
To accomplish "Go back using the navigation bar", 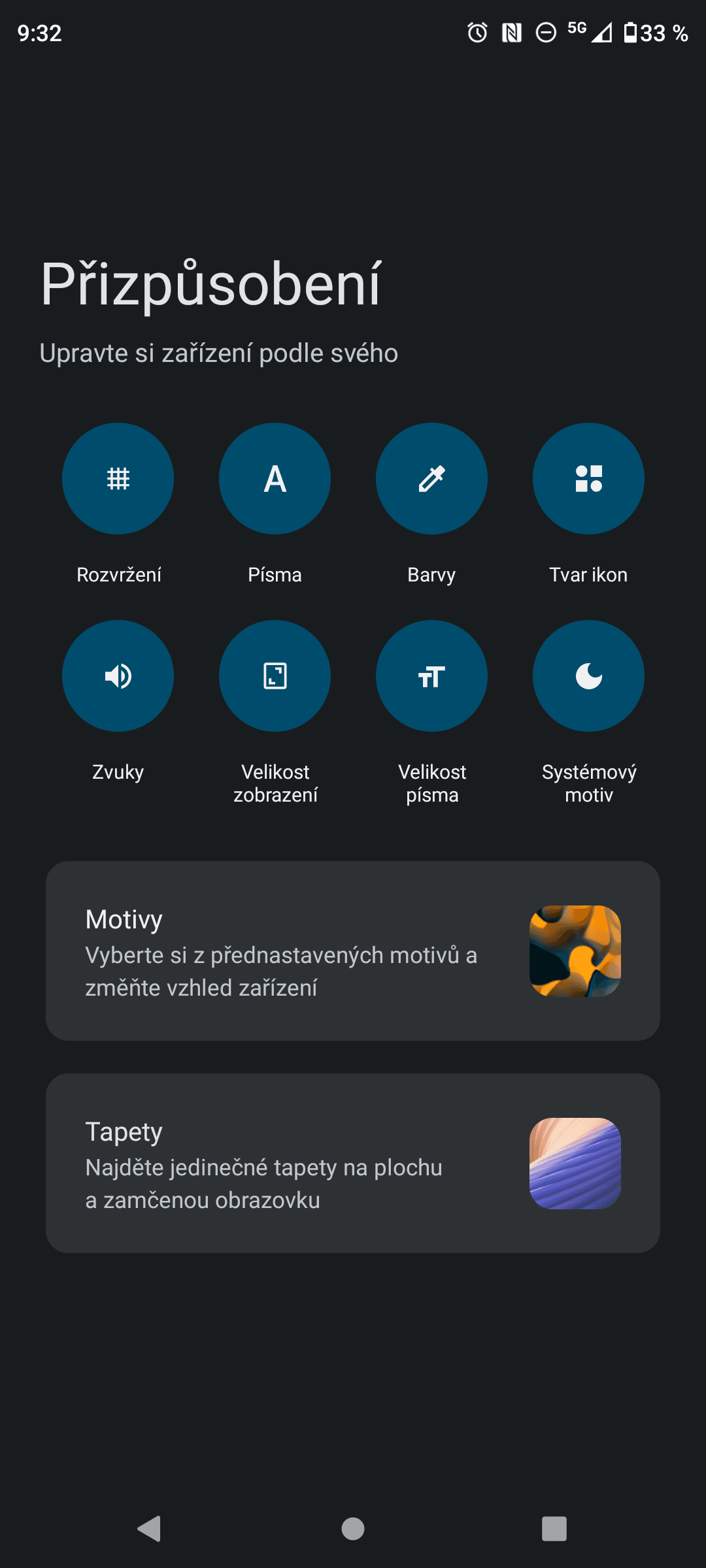I will [x=150, y=1528].
